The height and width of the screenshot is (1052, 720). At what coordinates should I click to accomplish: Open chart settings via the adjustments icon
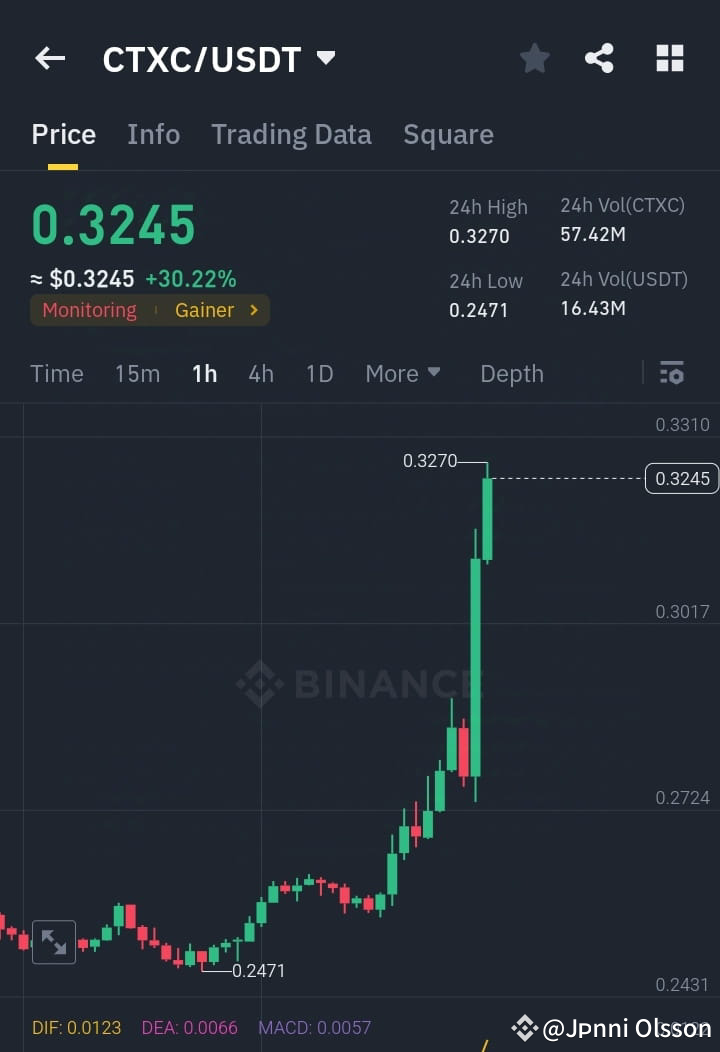coord(672,373)
